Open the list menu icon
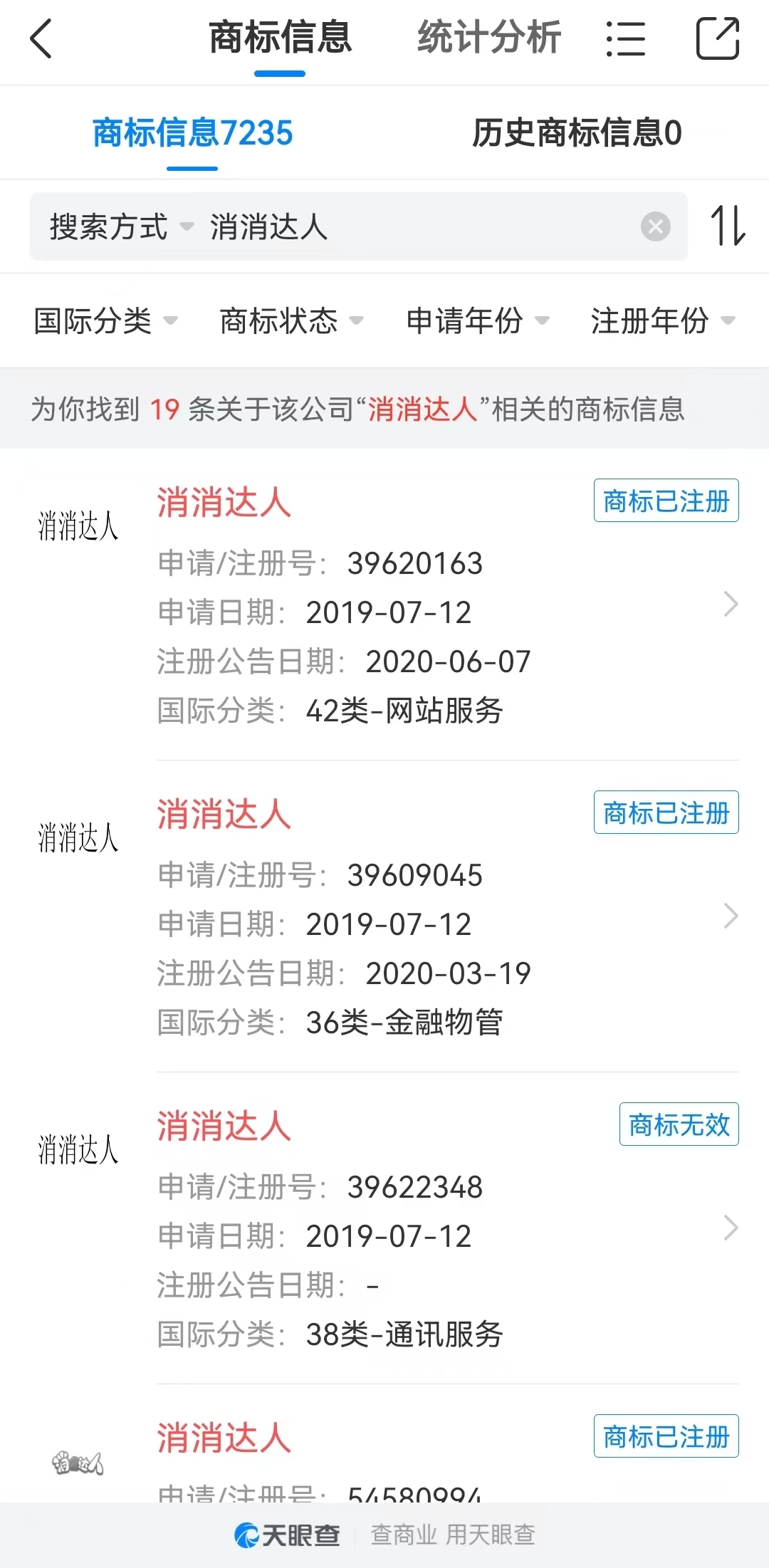Image resolution: width=769 pixels, height=1568 pixels. [x=626, y=38]
